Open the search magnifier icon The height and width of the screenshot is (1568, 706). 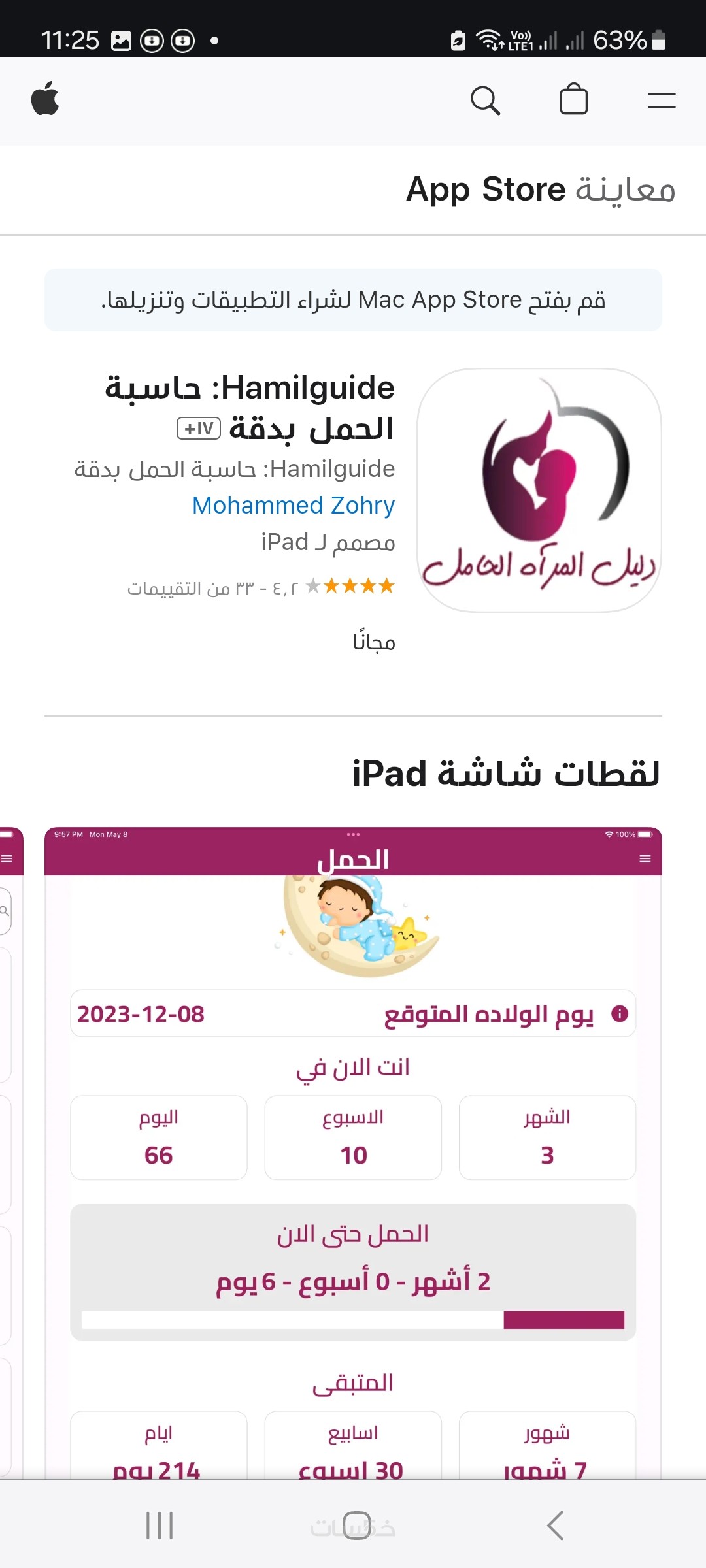tap(485, 101)
